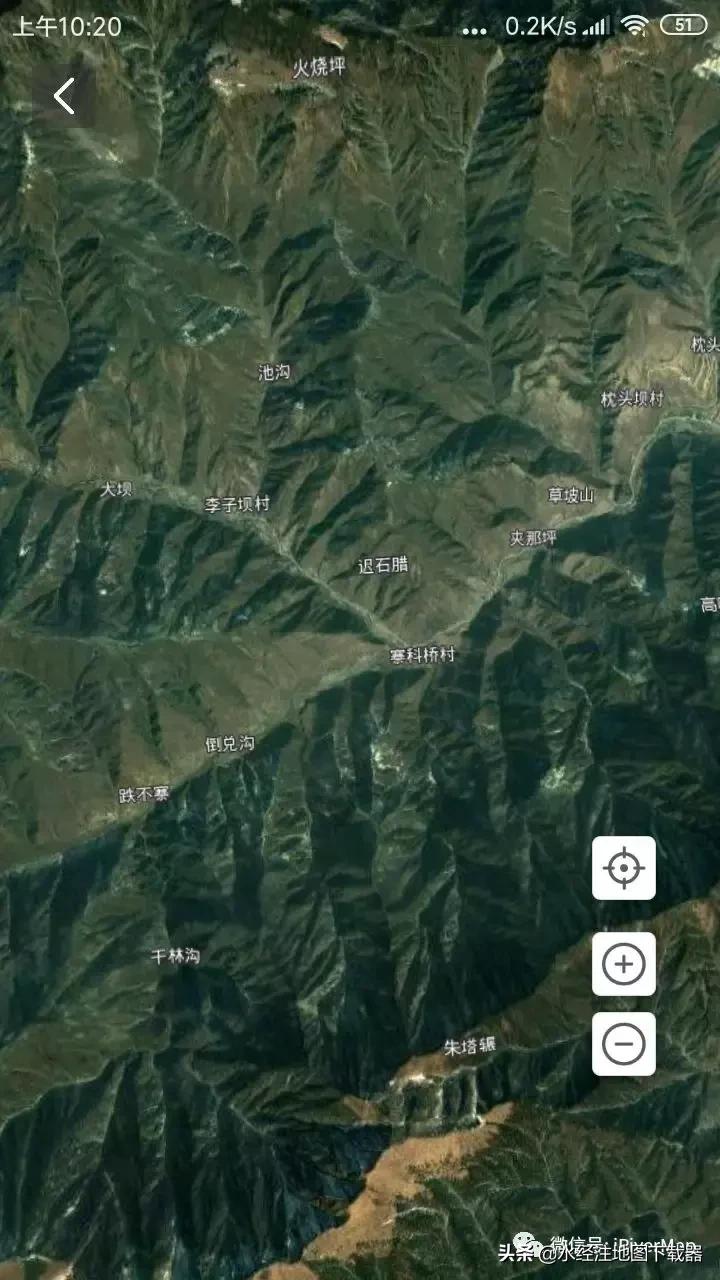Tap the back arrow at top left

click(x=66, y=95)
